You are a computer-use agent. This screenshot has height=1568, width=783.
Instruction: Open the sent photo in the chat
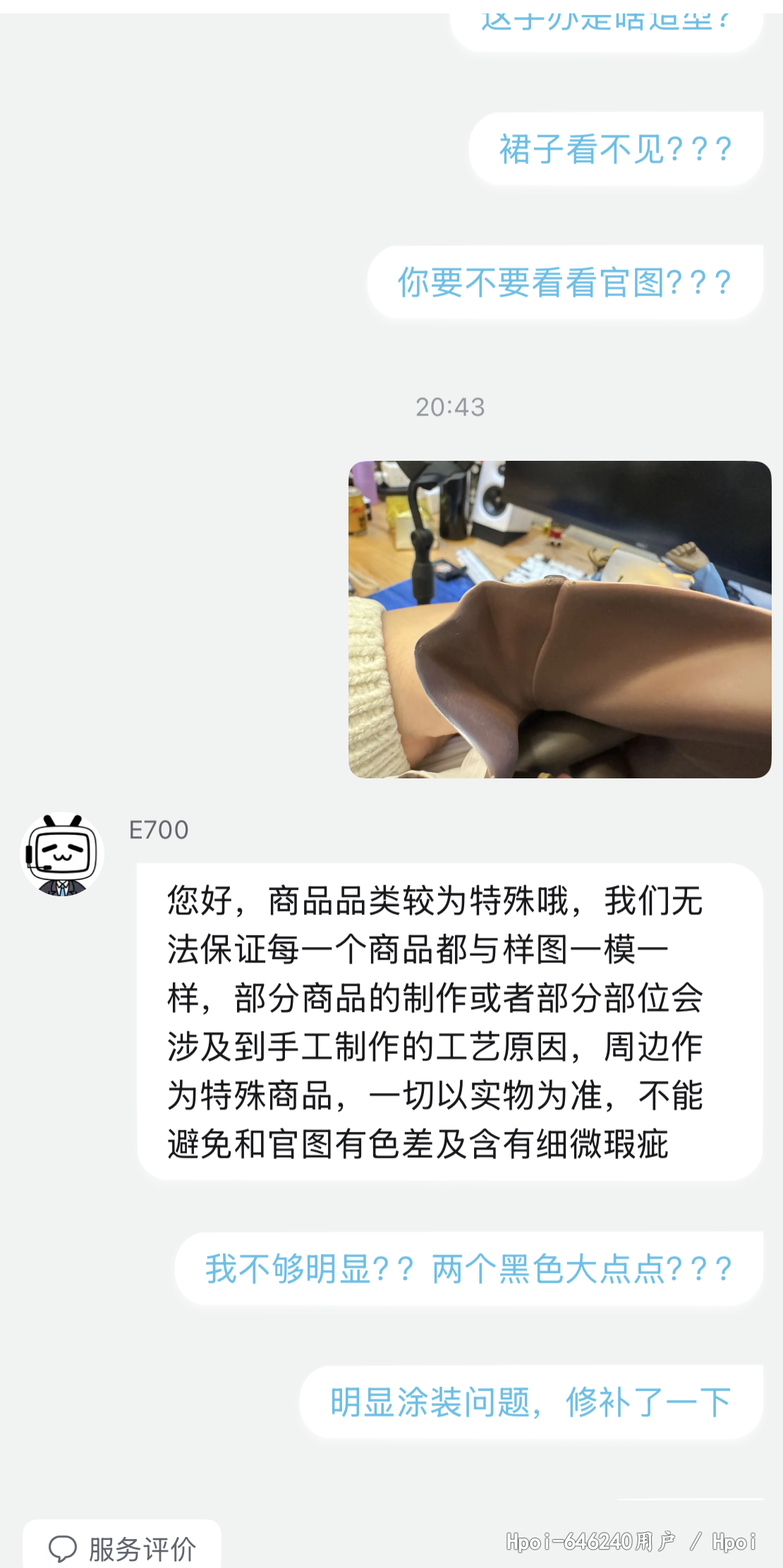(559, 619)
